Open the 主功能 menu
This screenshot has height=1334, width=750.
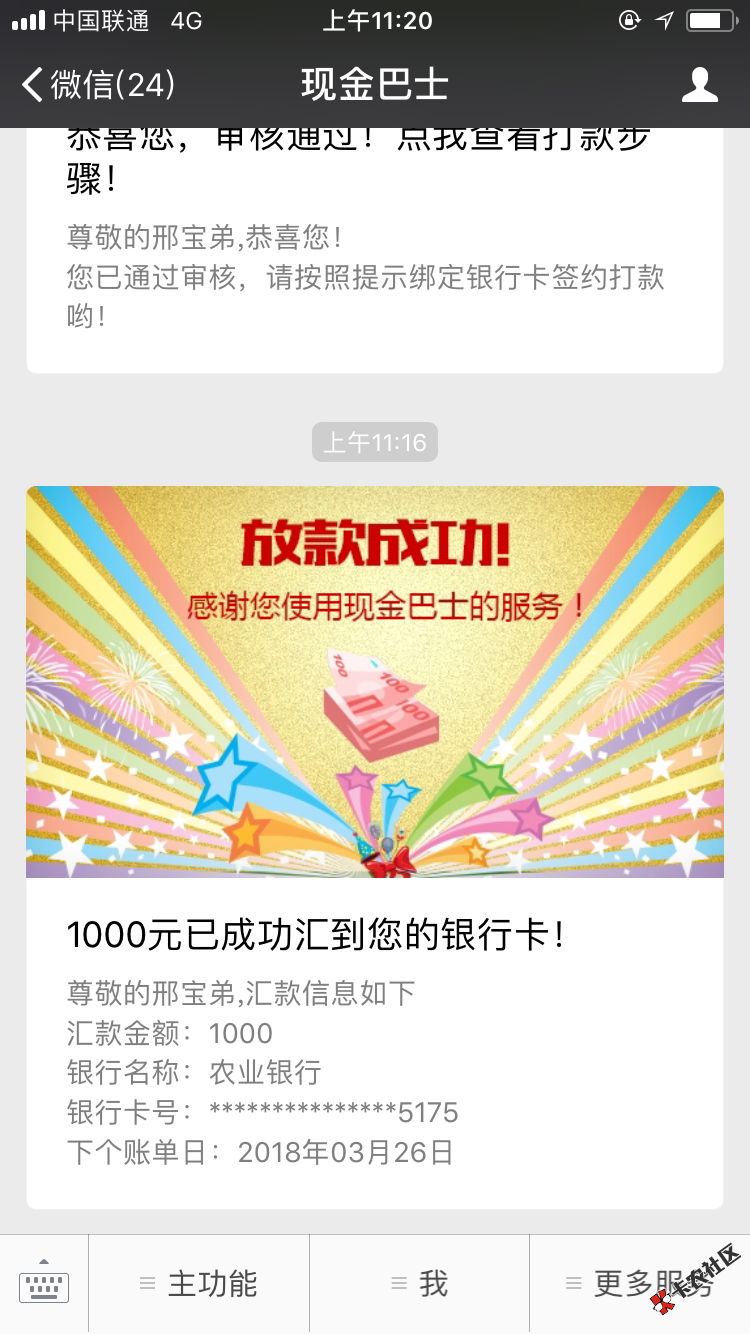point(199,1284)
